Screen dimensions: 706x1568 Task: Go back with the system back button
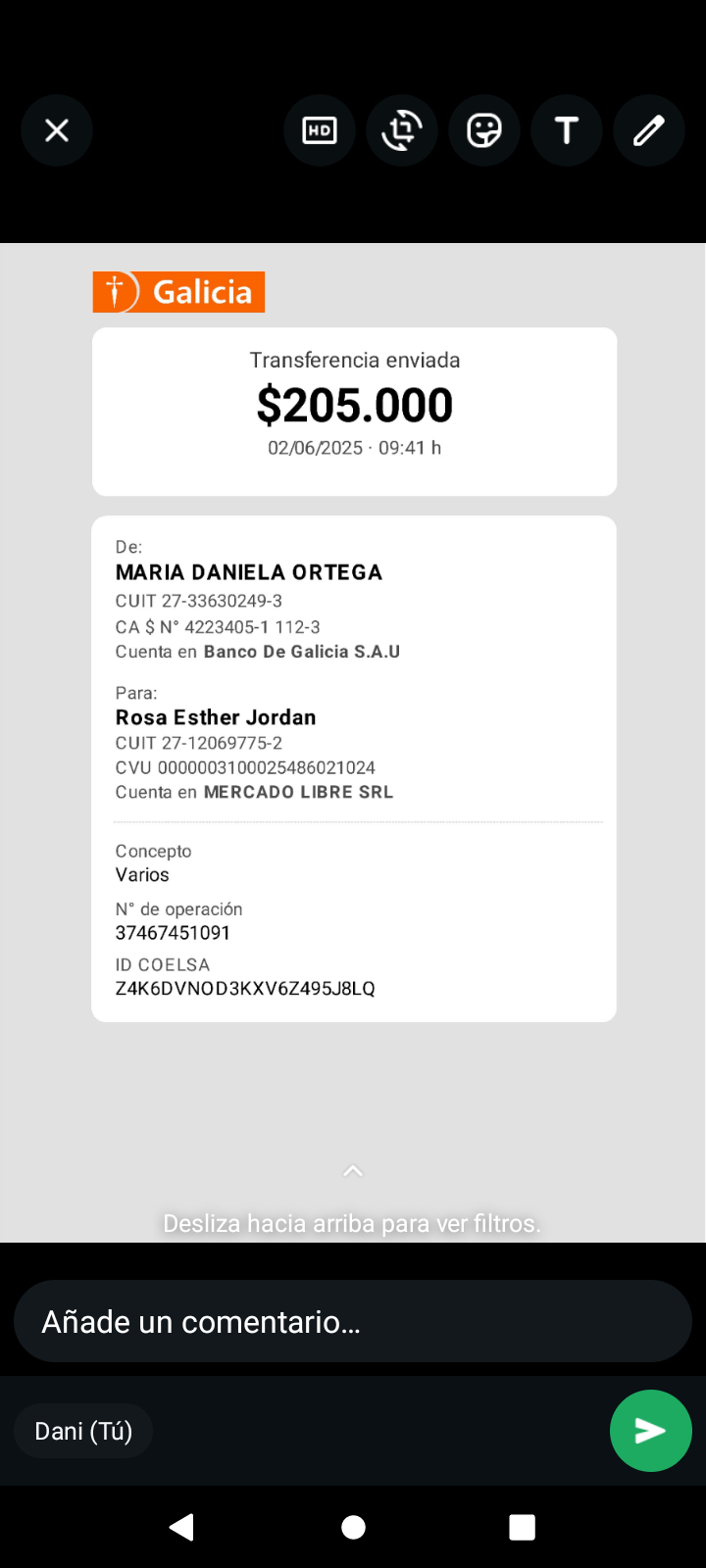181,1527
